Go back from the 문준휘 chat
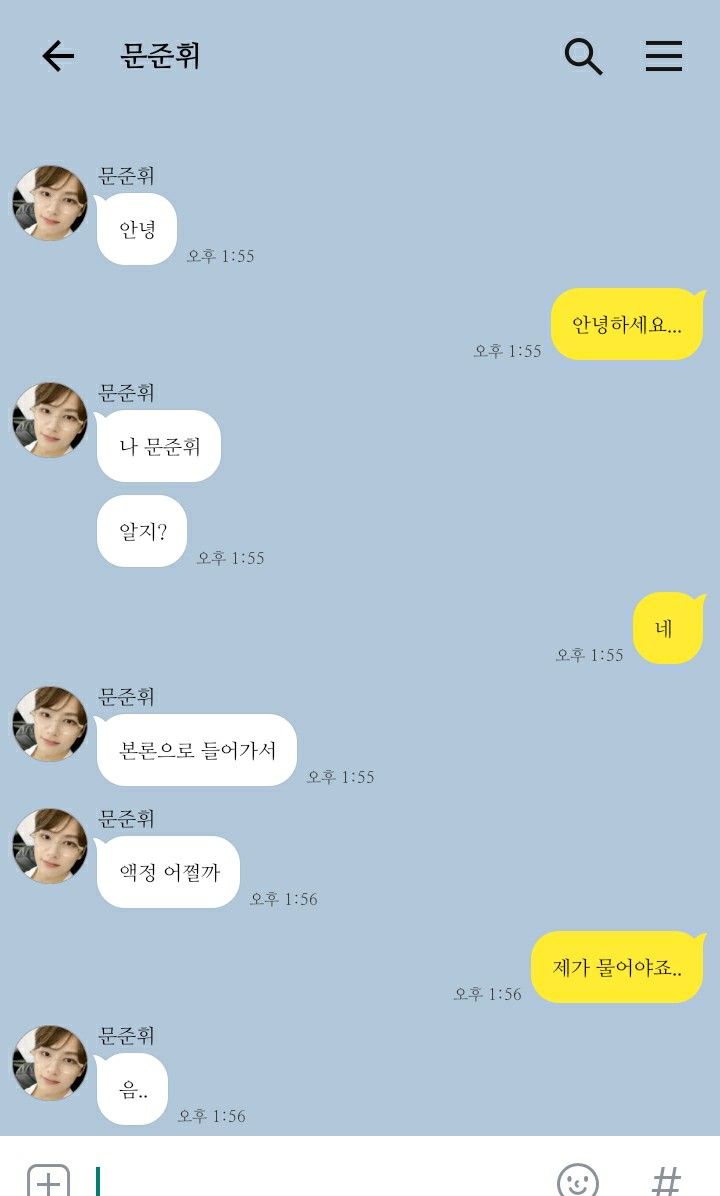This screenshot has width=720, height=1196. point(58,56)
